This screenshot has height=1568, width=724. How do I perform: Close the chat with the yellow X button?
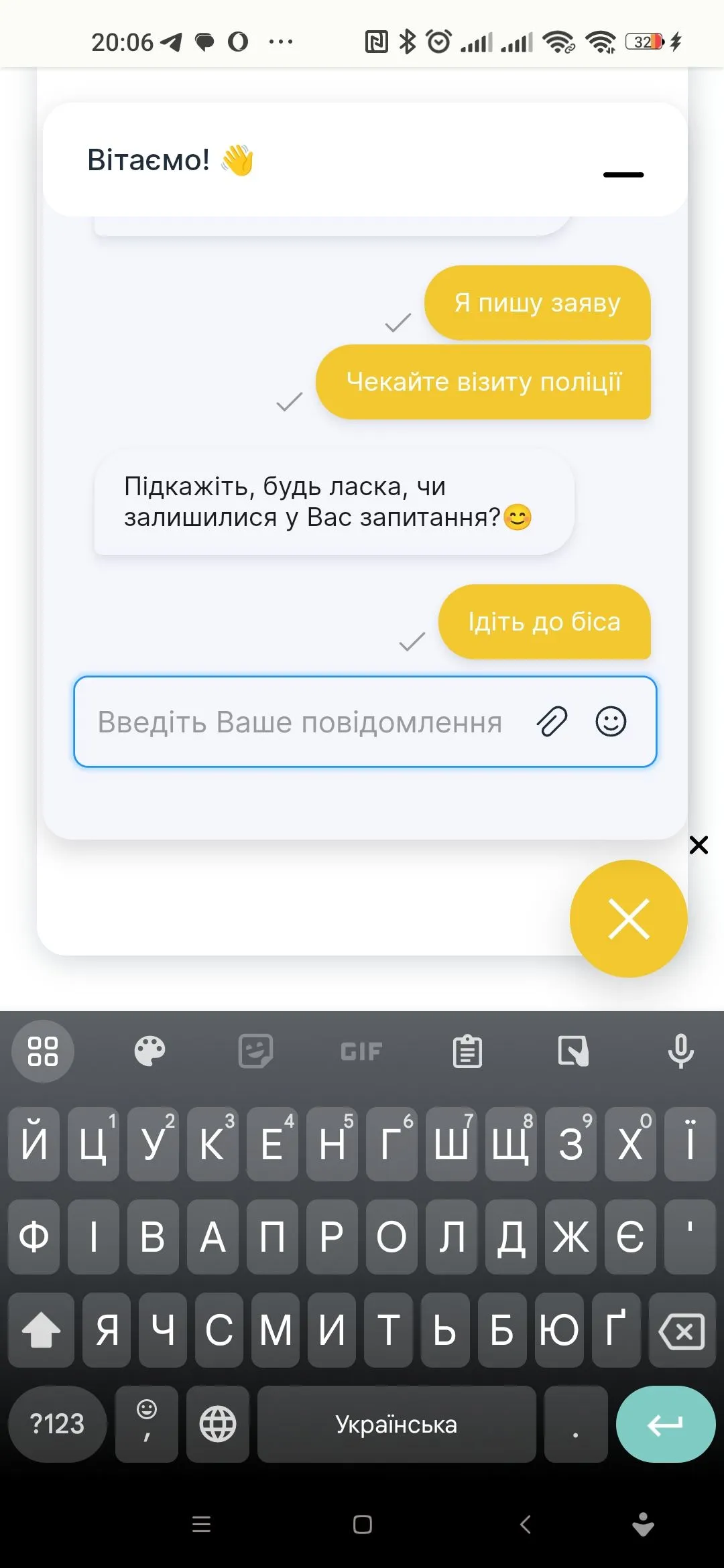628,919
